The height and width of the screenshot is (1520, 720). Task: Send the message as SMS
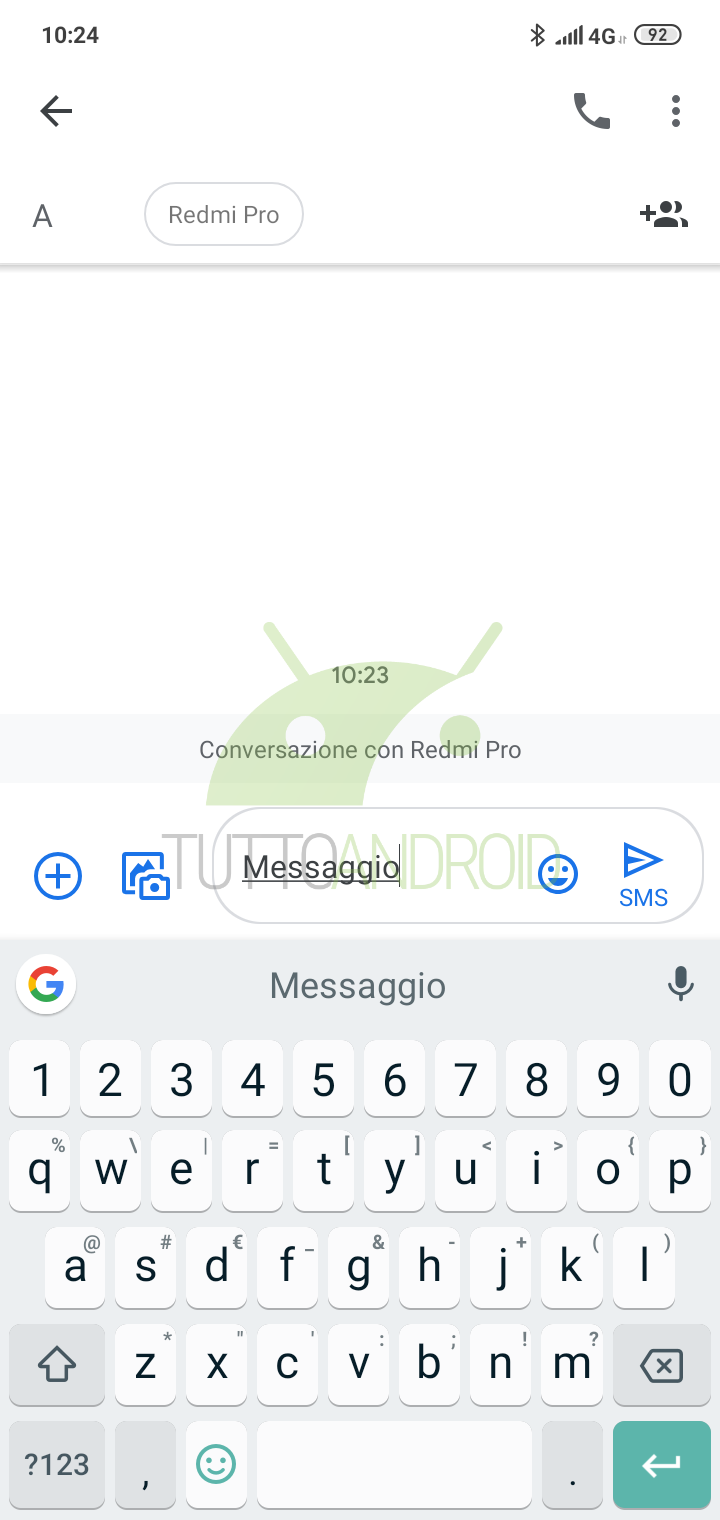[643, 875]
